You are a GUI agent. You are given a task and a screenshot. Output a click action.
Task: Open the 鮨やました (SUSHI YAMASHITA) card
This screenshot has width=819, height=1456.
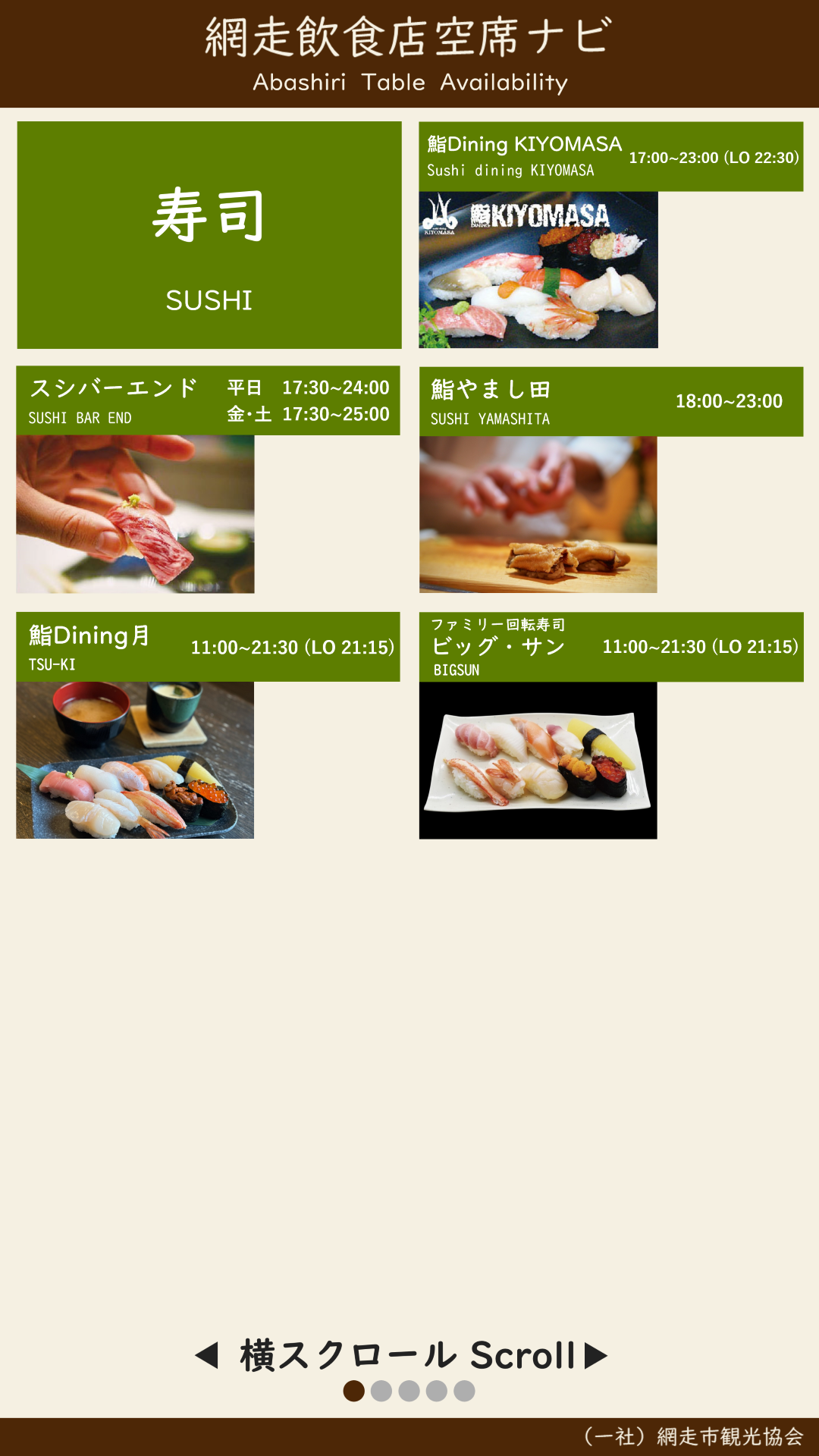pyautogui.click(x=610, y=402)
